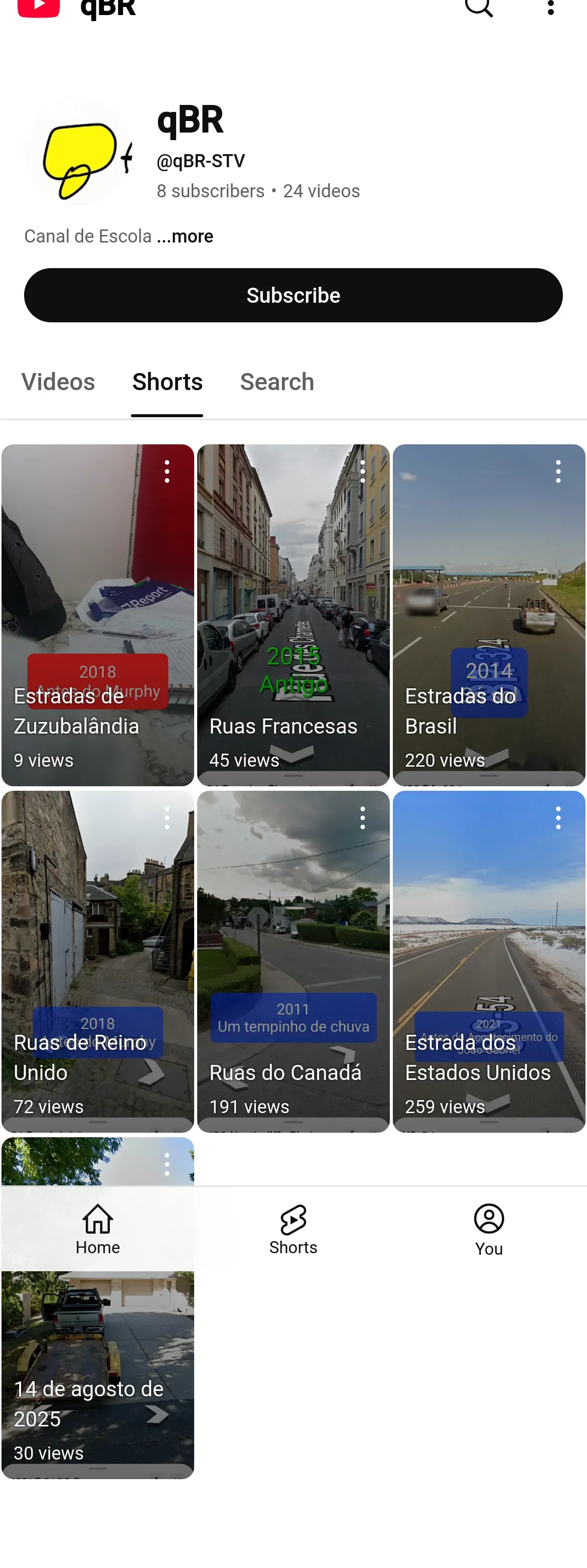The width and height of the screenshot is (587, 1568).
Task: Switch to the Videos tab
Action: [x=58, y=382]
